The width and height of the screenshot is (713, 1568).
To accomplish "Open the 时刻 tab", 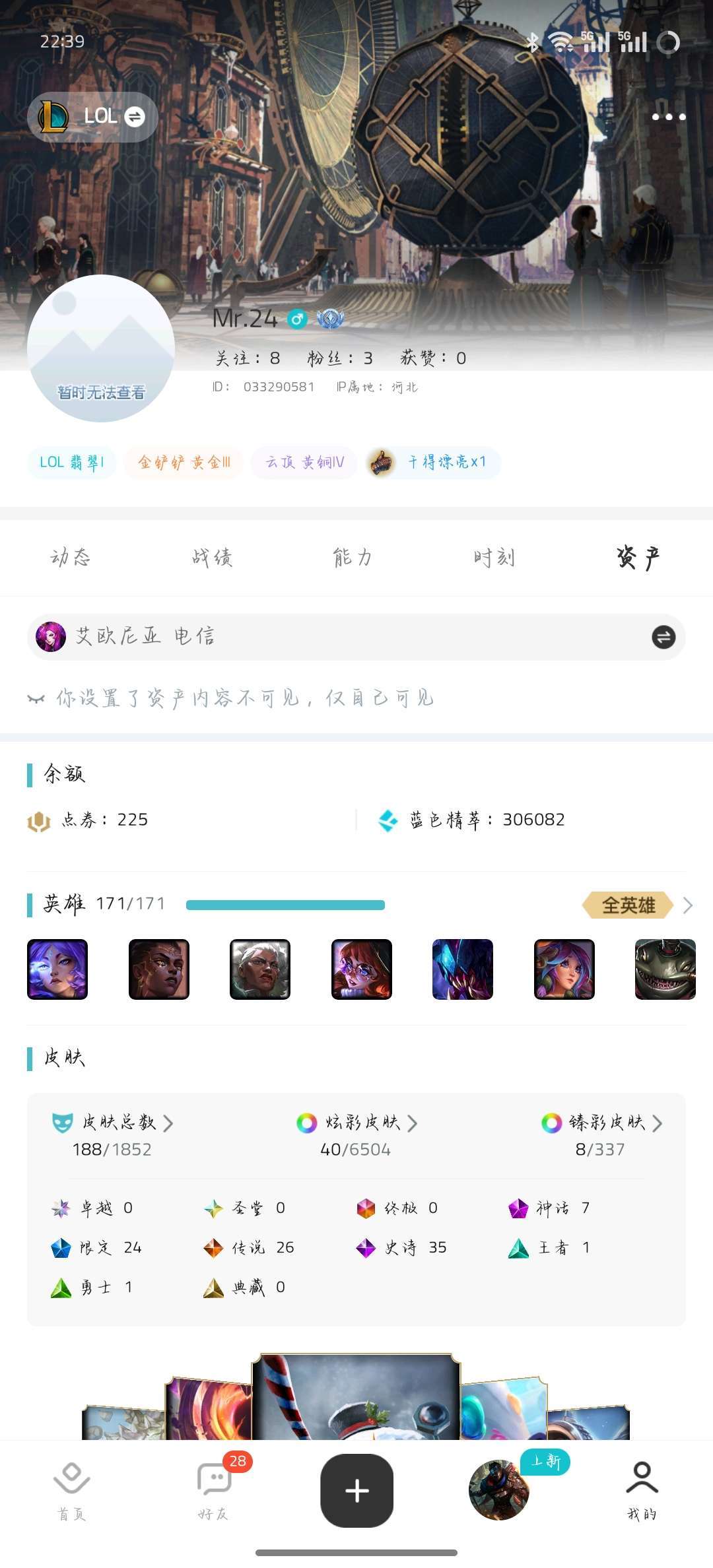I will (x=495, y=556).
